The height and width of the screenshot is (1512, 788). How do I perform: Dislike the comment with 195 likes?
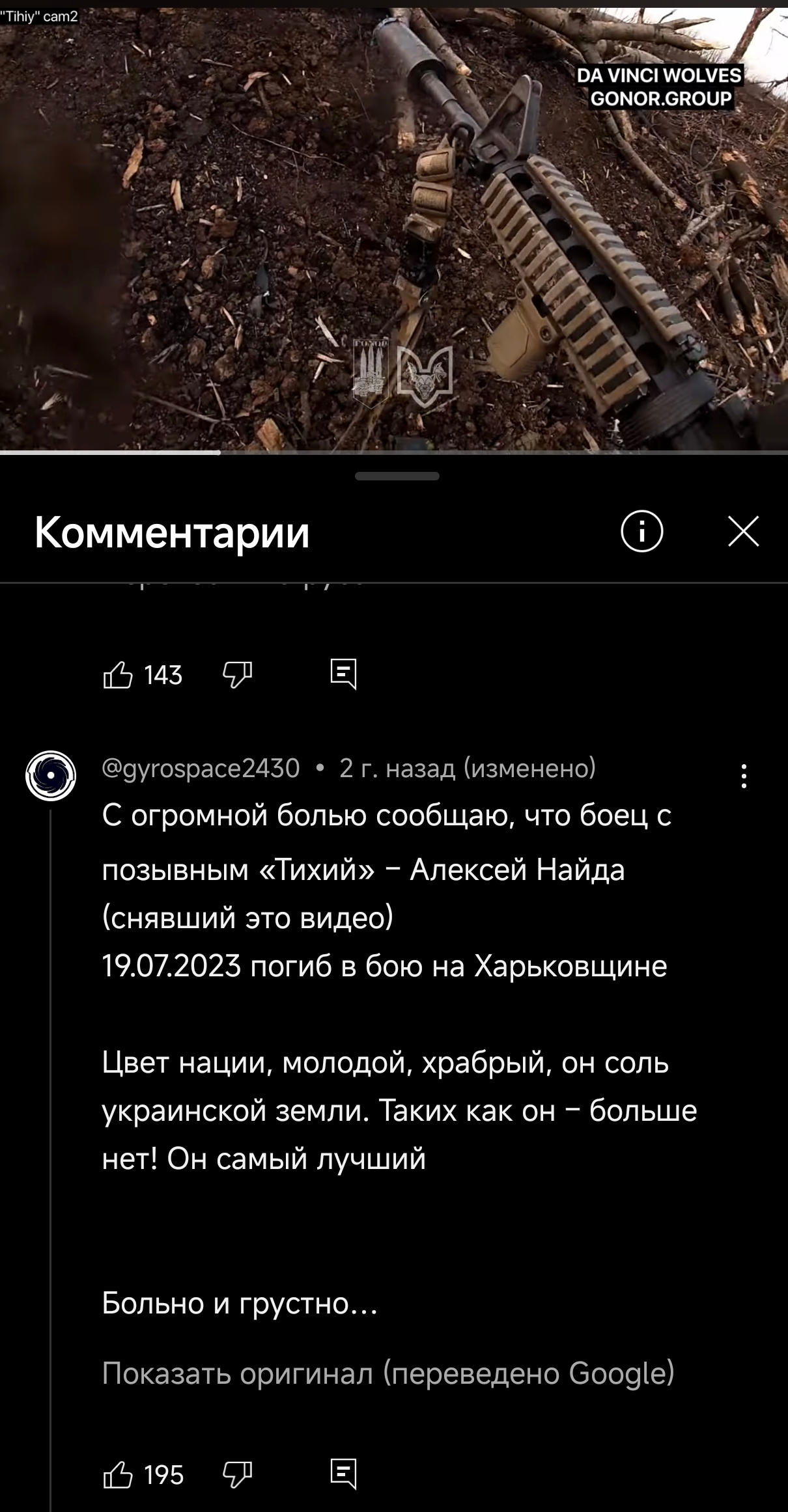(237, 1476)
